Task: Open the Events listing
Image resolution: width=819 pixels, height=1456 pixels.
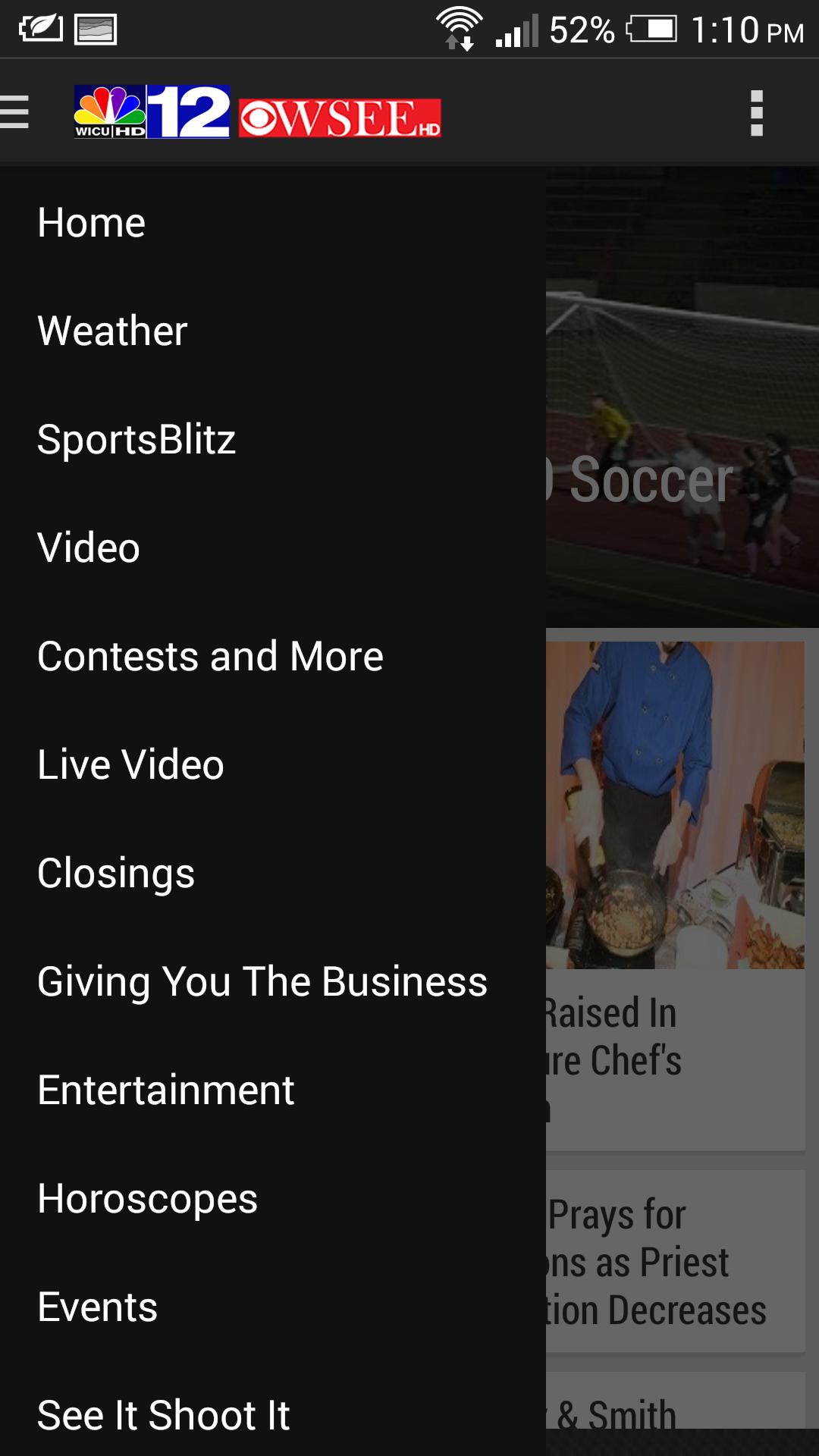Action: point(98,1306)
